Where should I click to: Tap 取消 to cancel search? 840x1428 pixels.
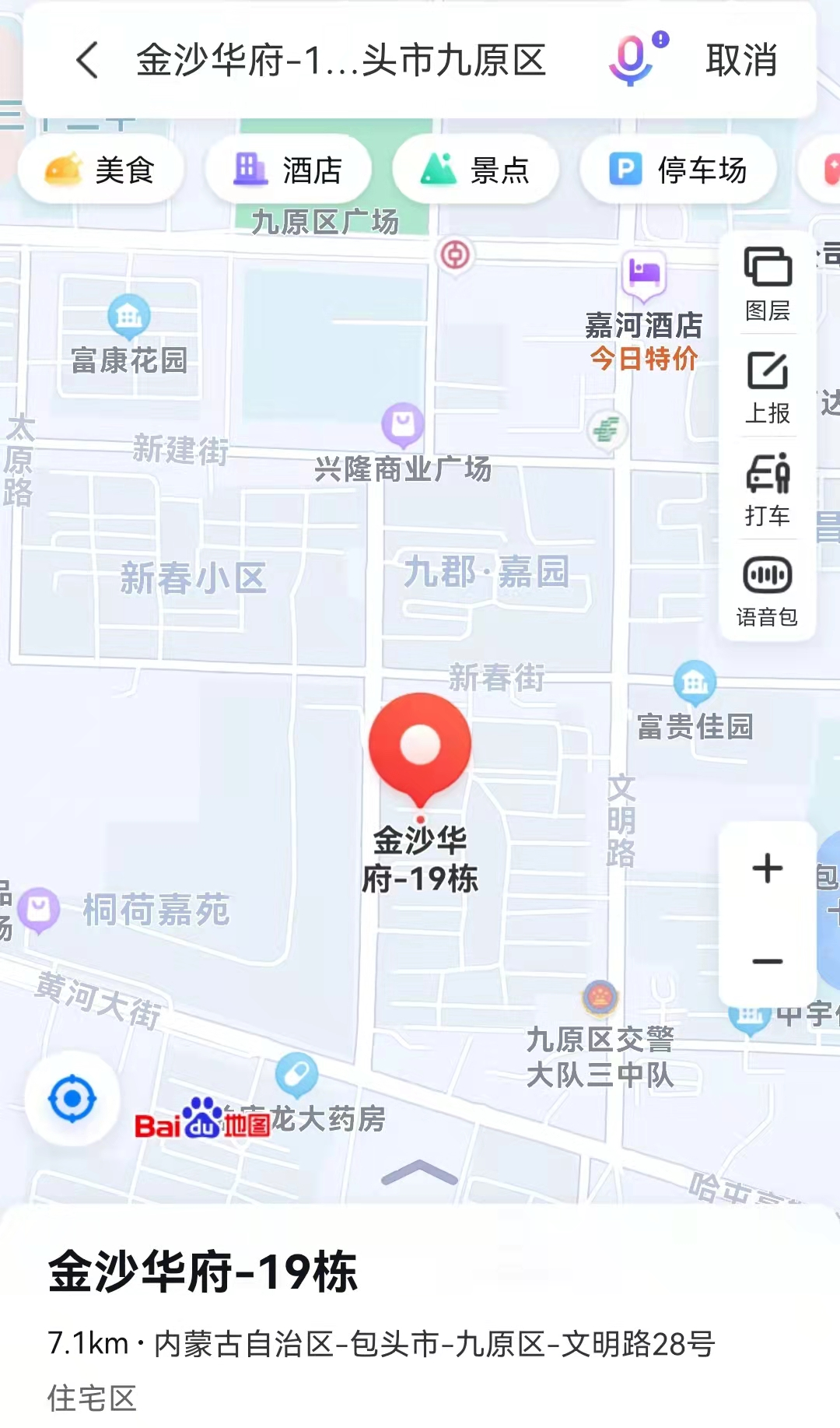tap(741, 60)
